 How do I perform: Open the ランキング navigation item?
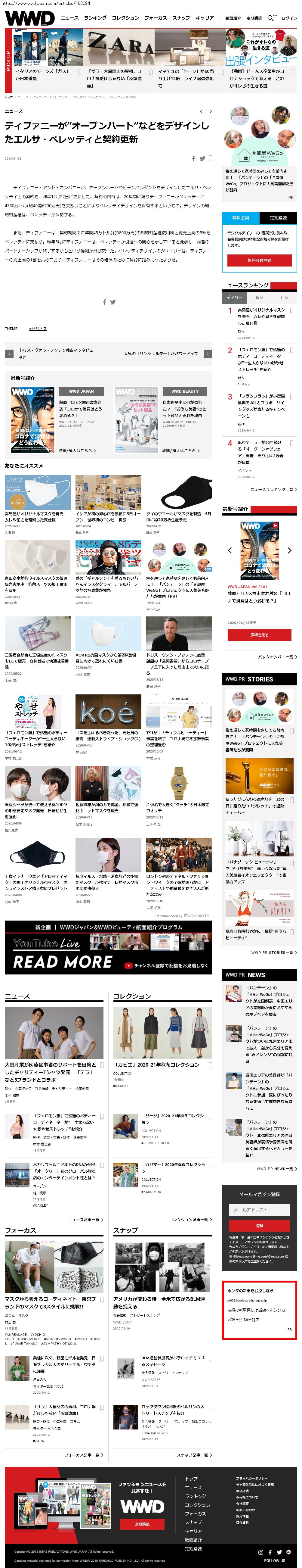click(95, 18)
